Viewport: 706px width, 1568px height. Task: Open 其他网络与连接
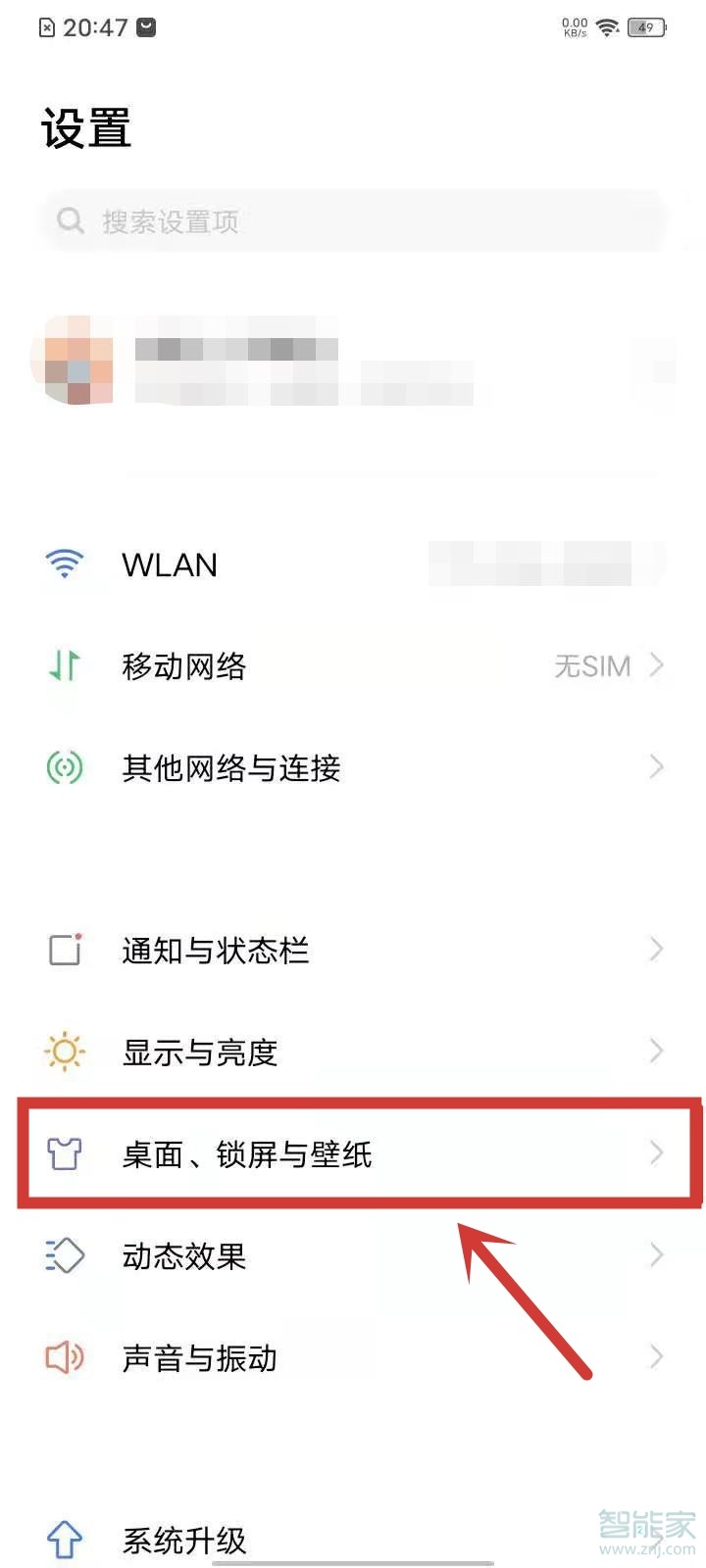click(353, 767)
